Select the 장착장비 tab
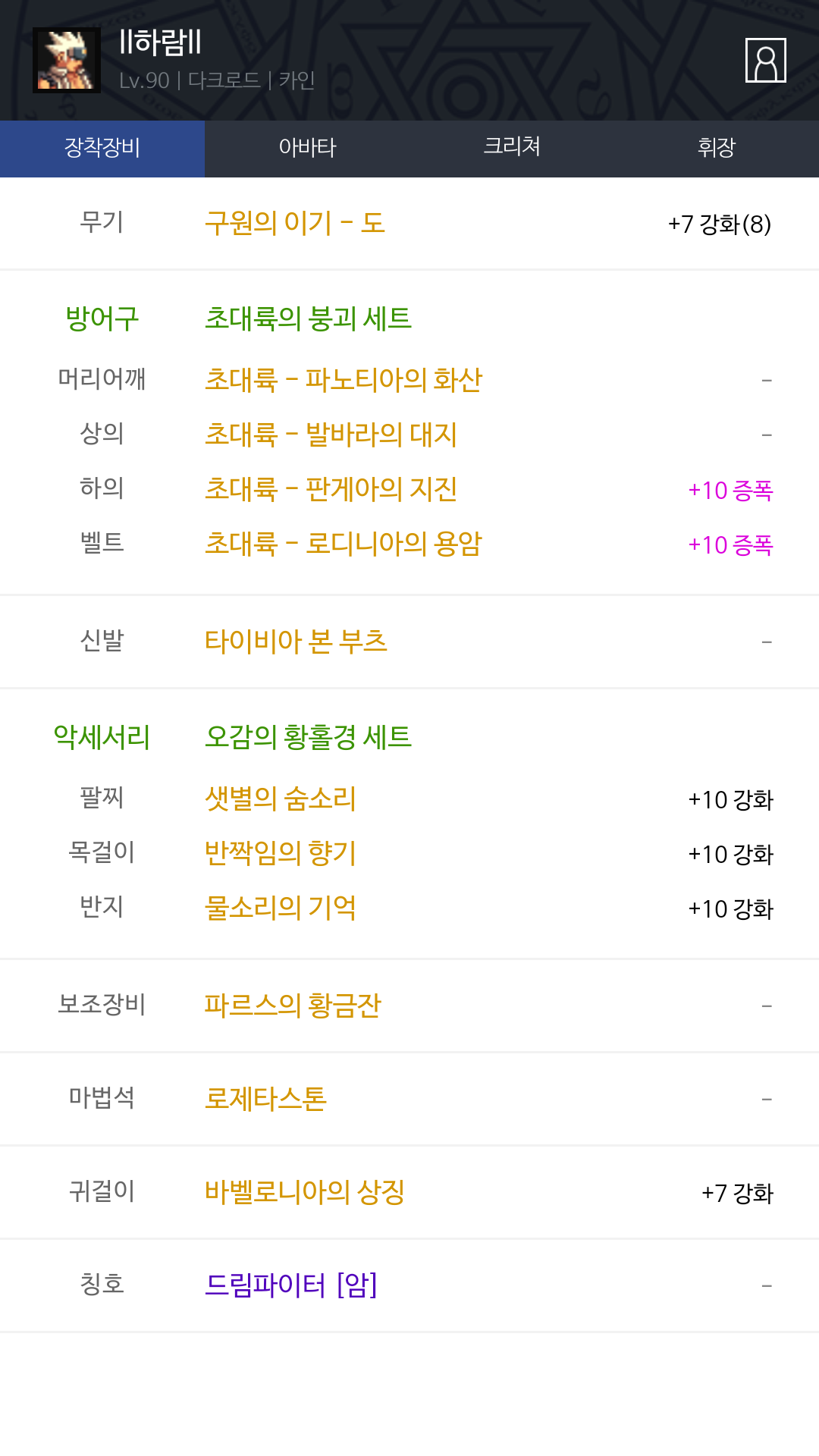This screenshot has width=819, height=1456. coord(102,148)
